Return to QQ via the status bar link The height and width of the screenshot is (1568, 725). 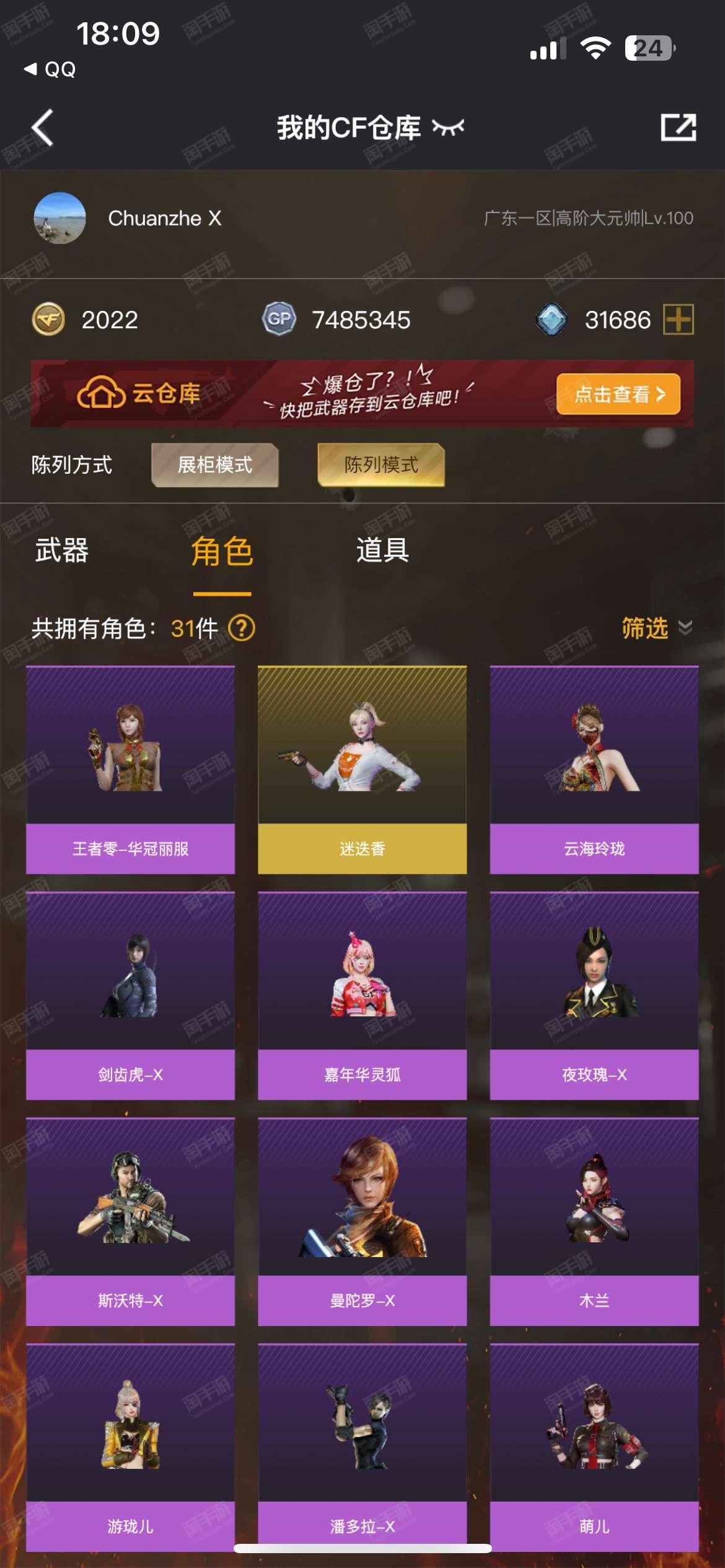(51, 69)
